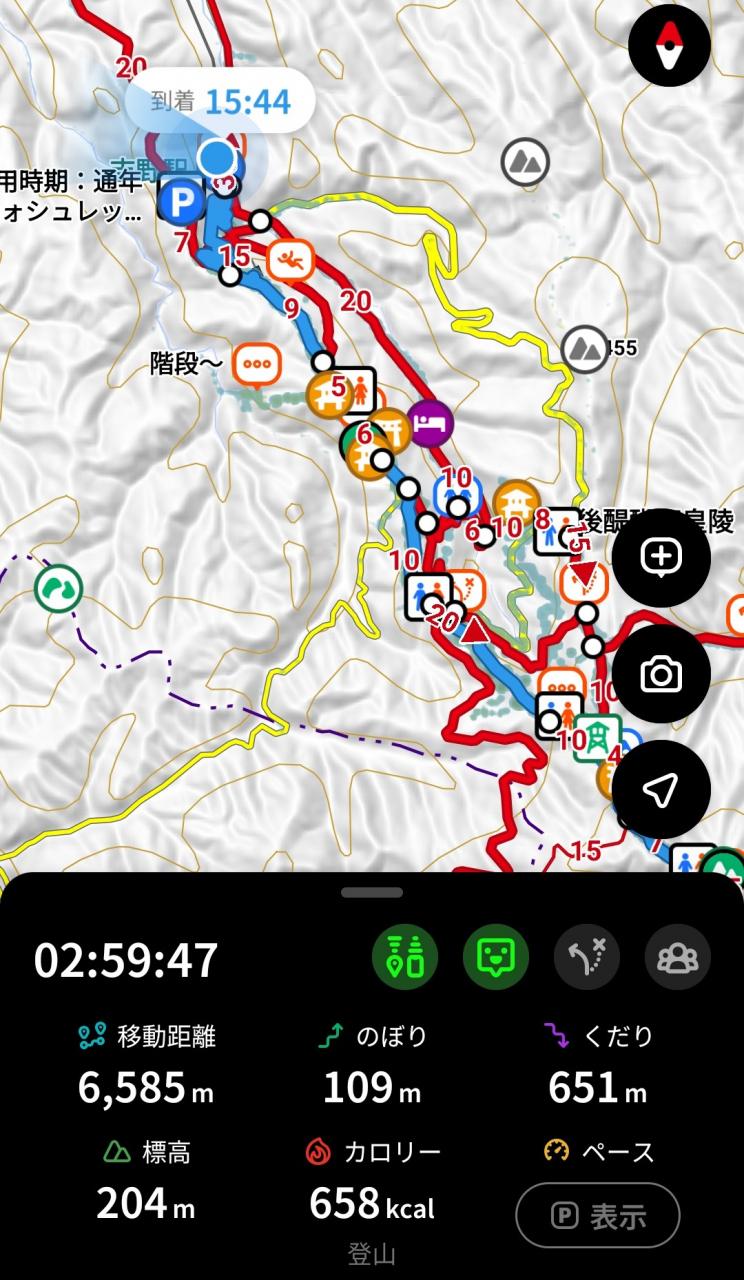Open the 階段〜 comment marker

(x=256, y=365)
